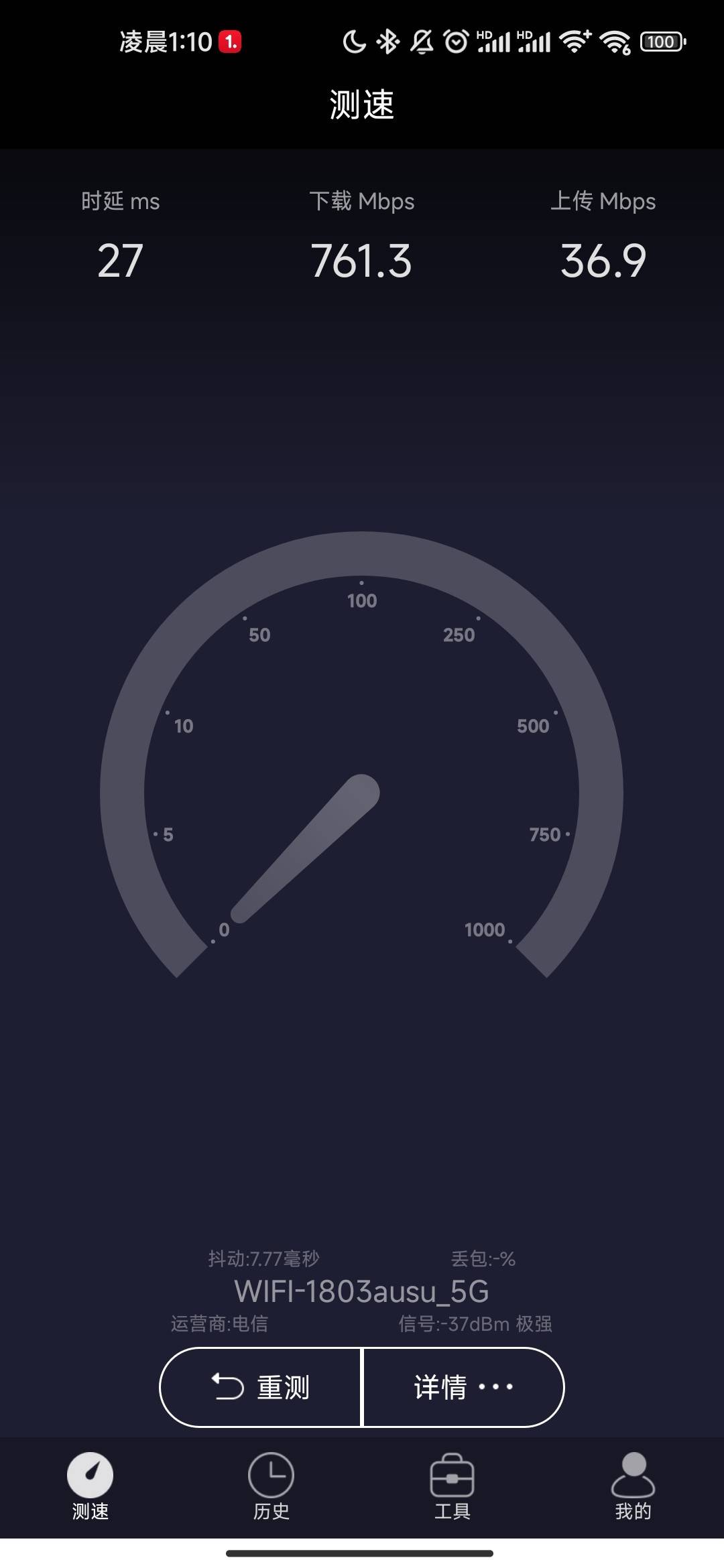Open the 工具 tab
Viewport: 724px width, 1568px height.
pyautogui.click(x=452, y=1486)
